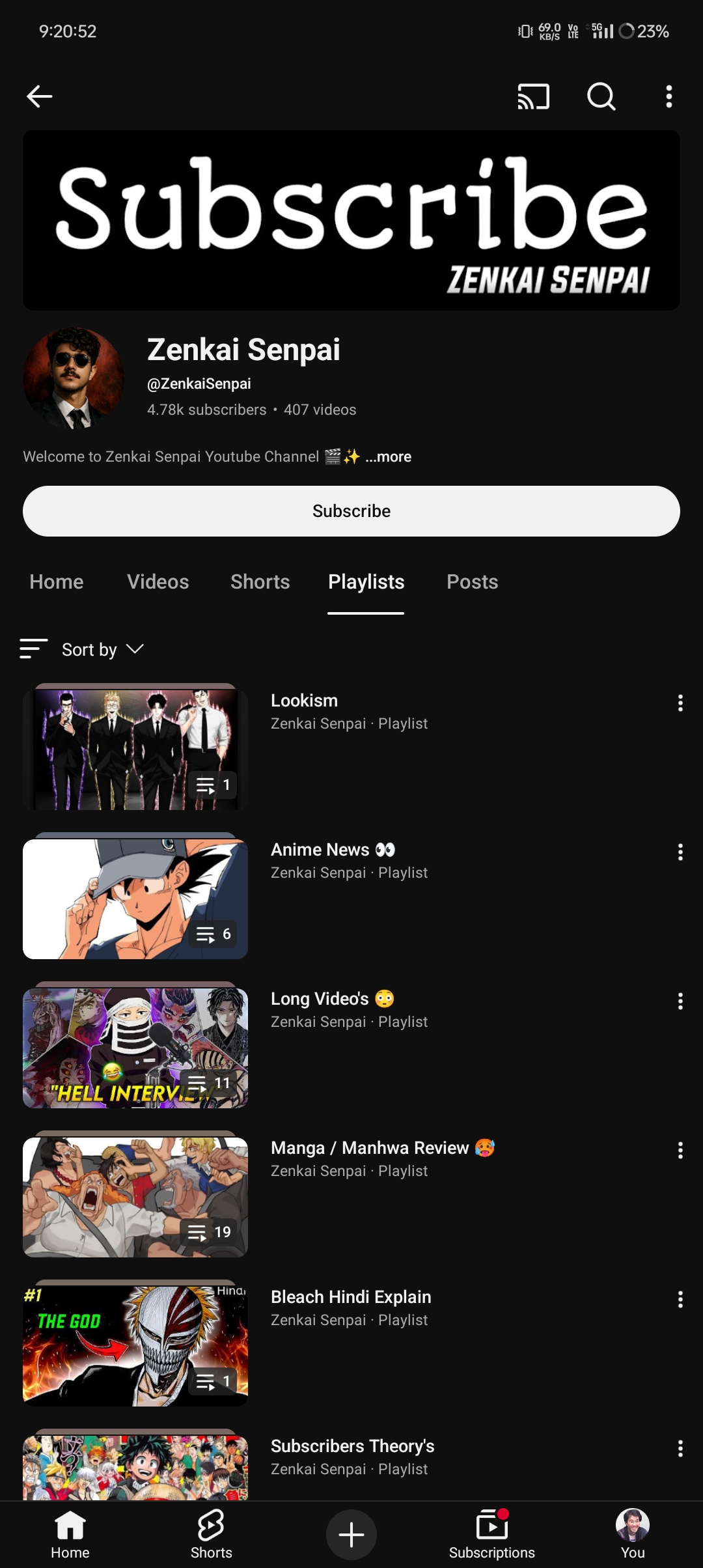Open search on the channel page
Screen dimensions: 703x1568
601,96
